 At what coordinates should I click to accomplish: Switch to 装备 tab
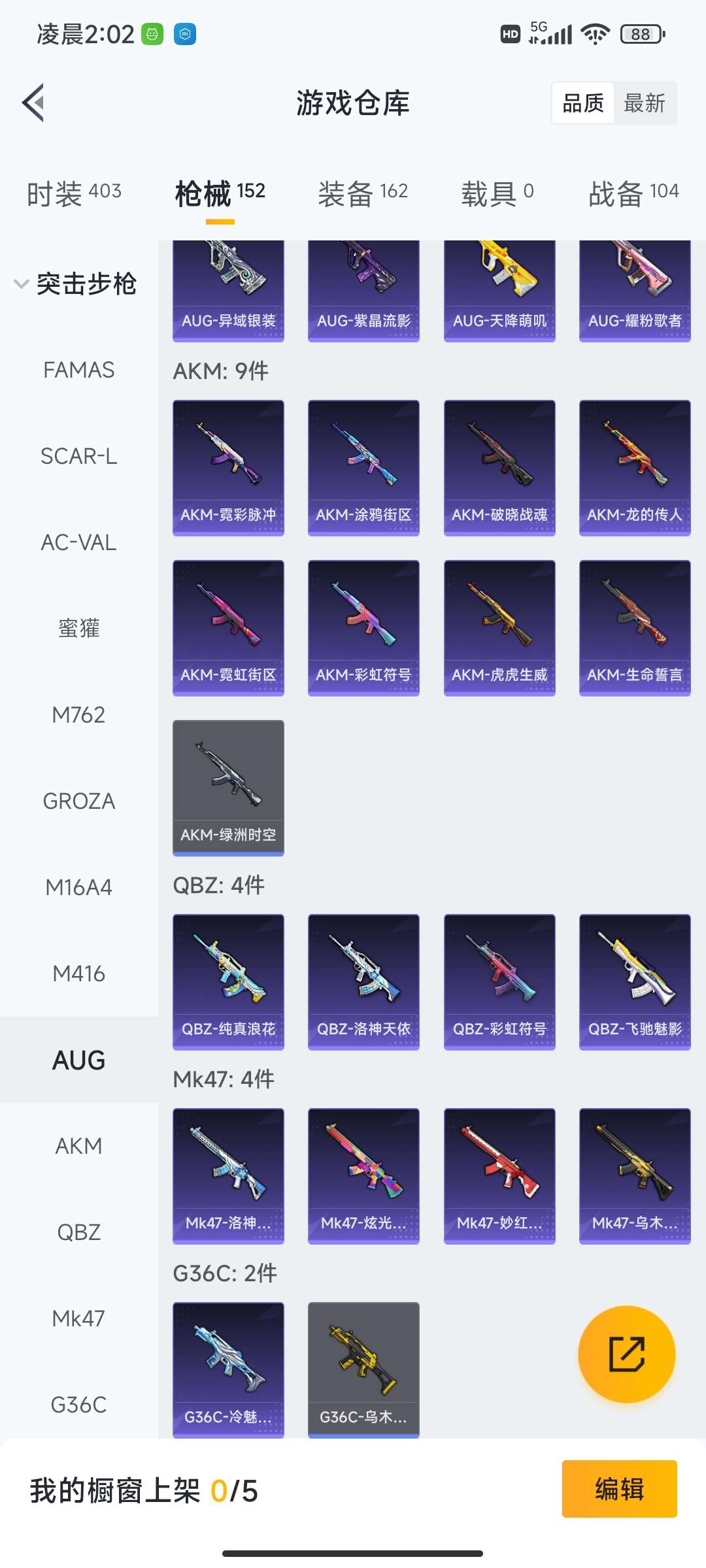363,193
